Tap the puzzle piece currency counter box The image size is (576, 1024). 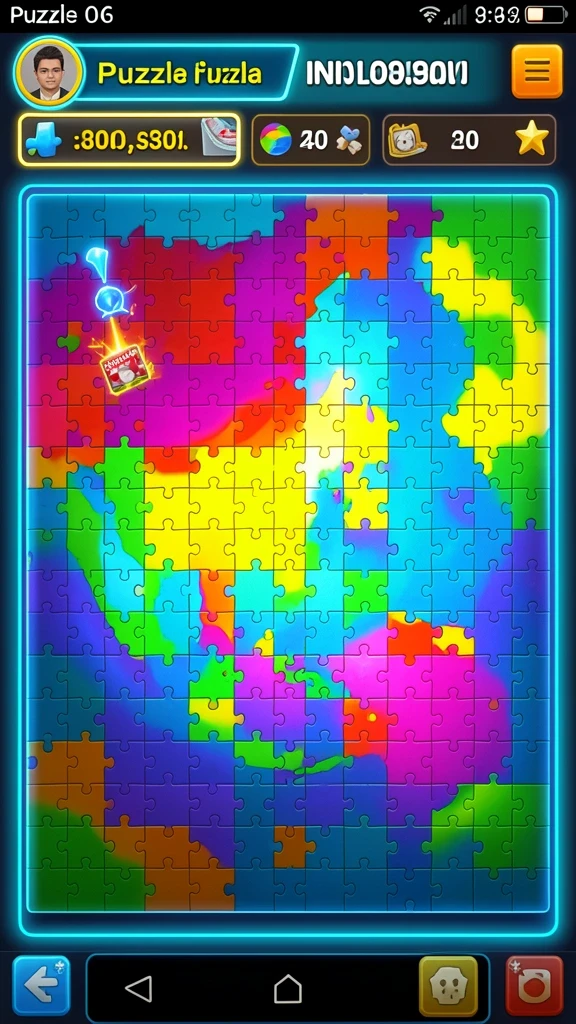click(129, 140)
